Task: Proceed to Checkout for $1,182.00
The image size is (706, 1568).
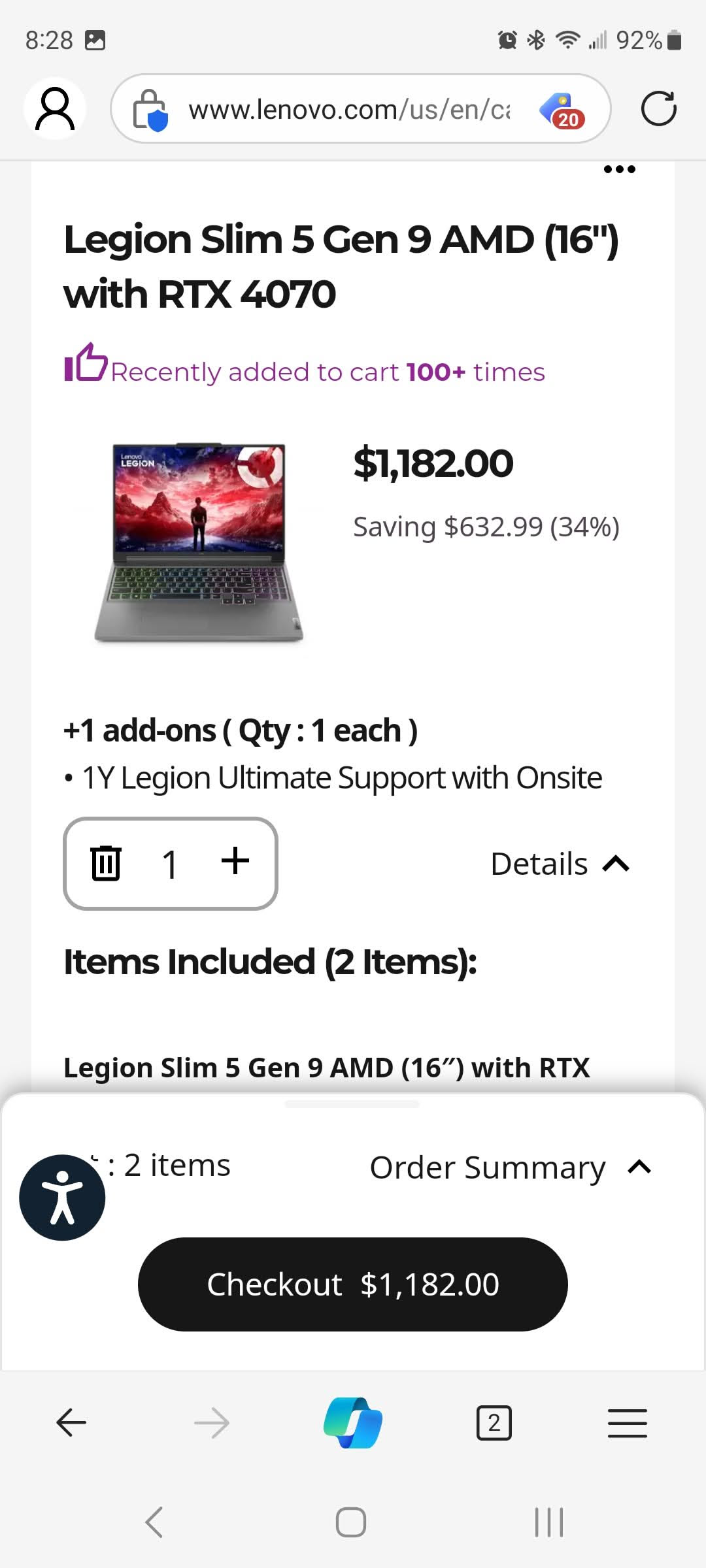Action: tap(353, 1284)
